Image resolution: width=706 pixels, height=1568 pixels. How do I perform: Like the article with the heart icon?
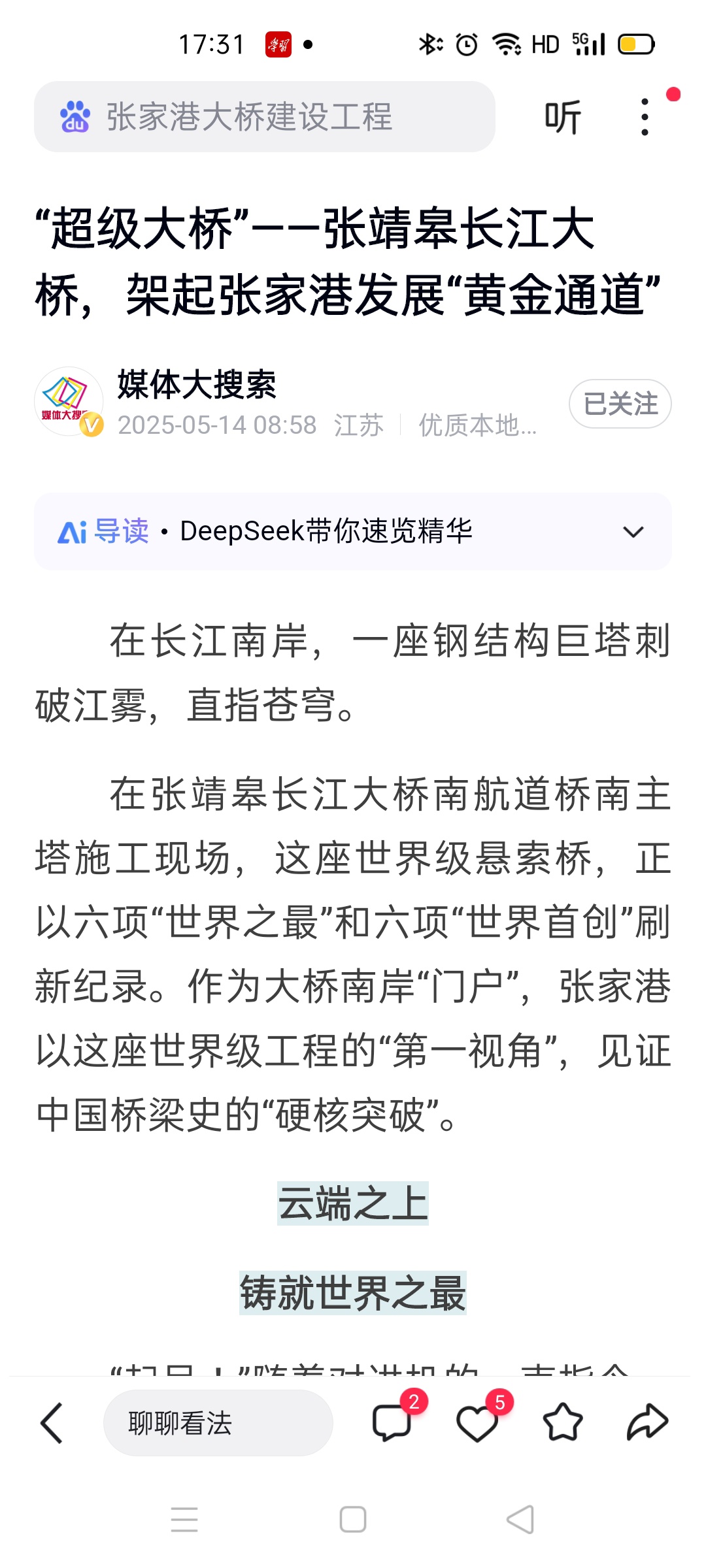pos(477,1423)
